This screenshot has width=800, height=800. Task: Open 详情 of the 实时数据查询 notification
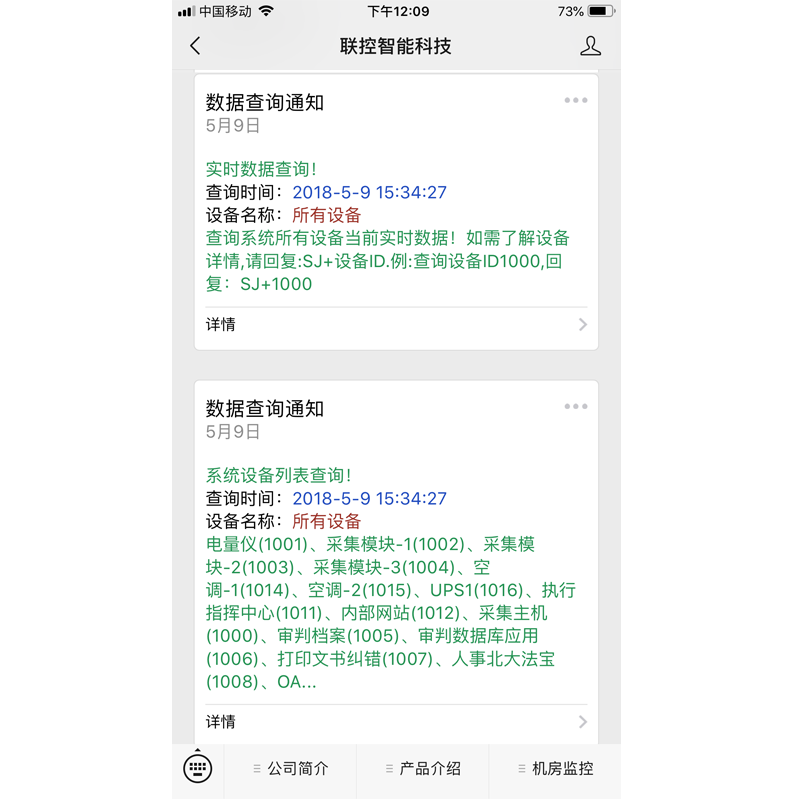[396, 325]
